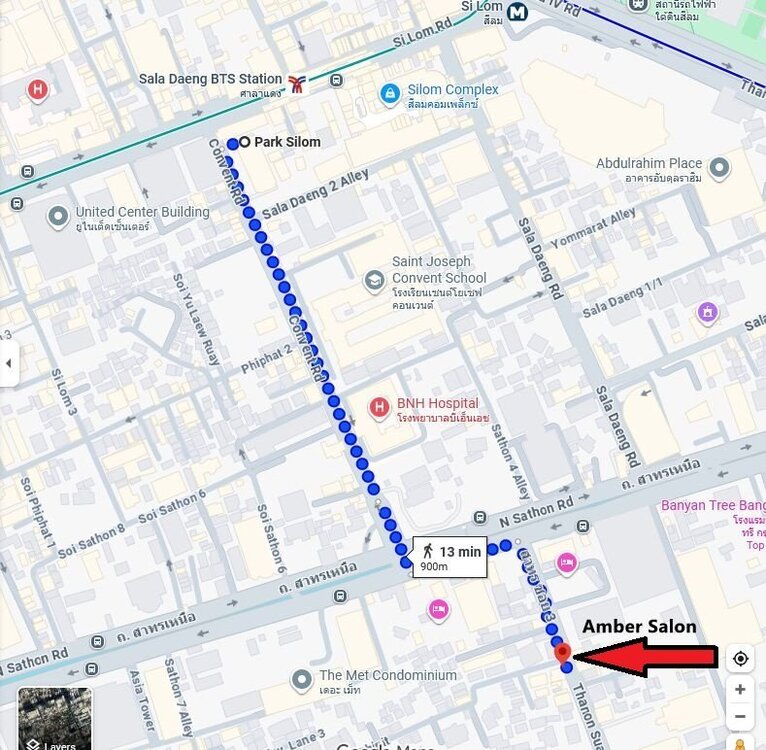
Task: Select The Met Condominium marker
Action: (x=302, y=680)
